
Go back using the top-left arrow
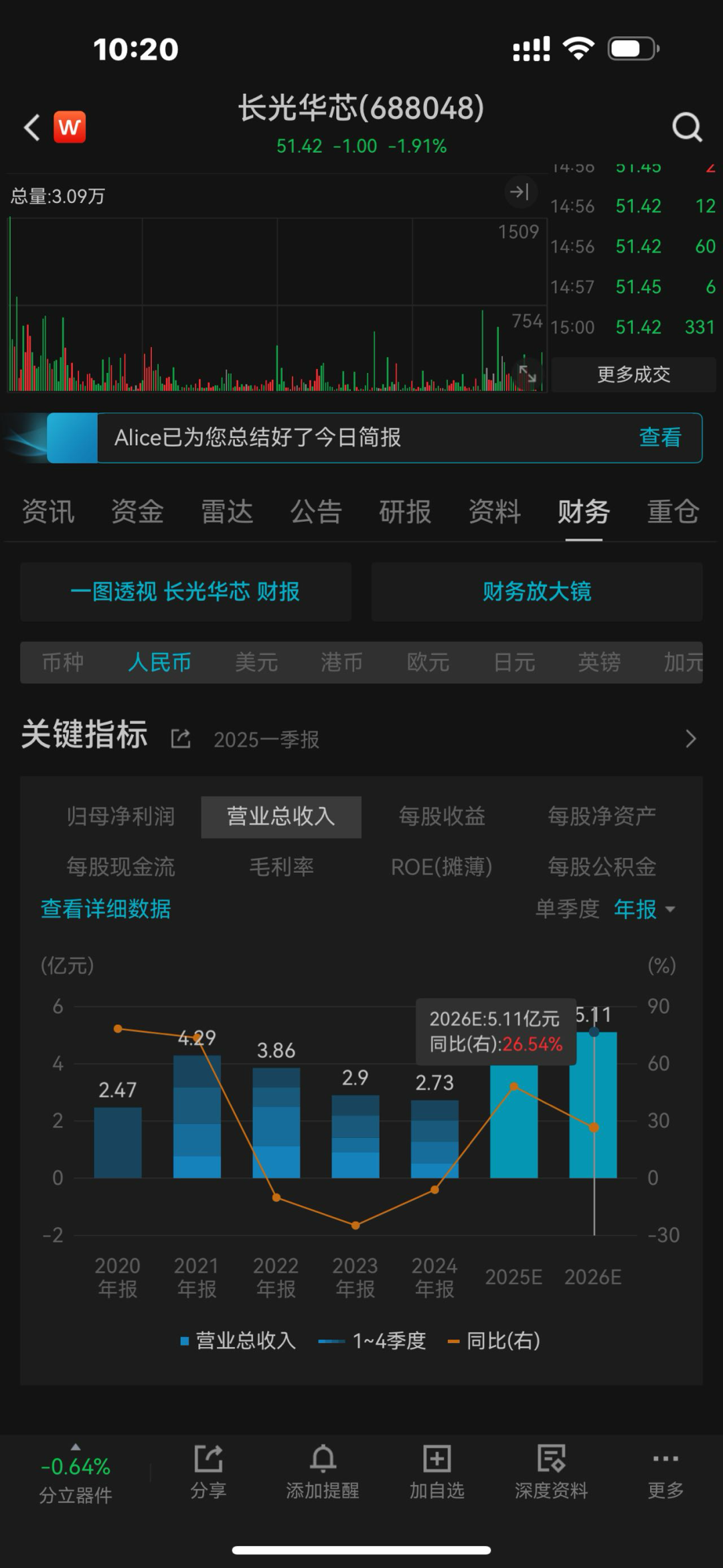31,127
